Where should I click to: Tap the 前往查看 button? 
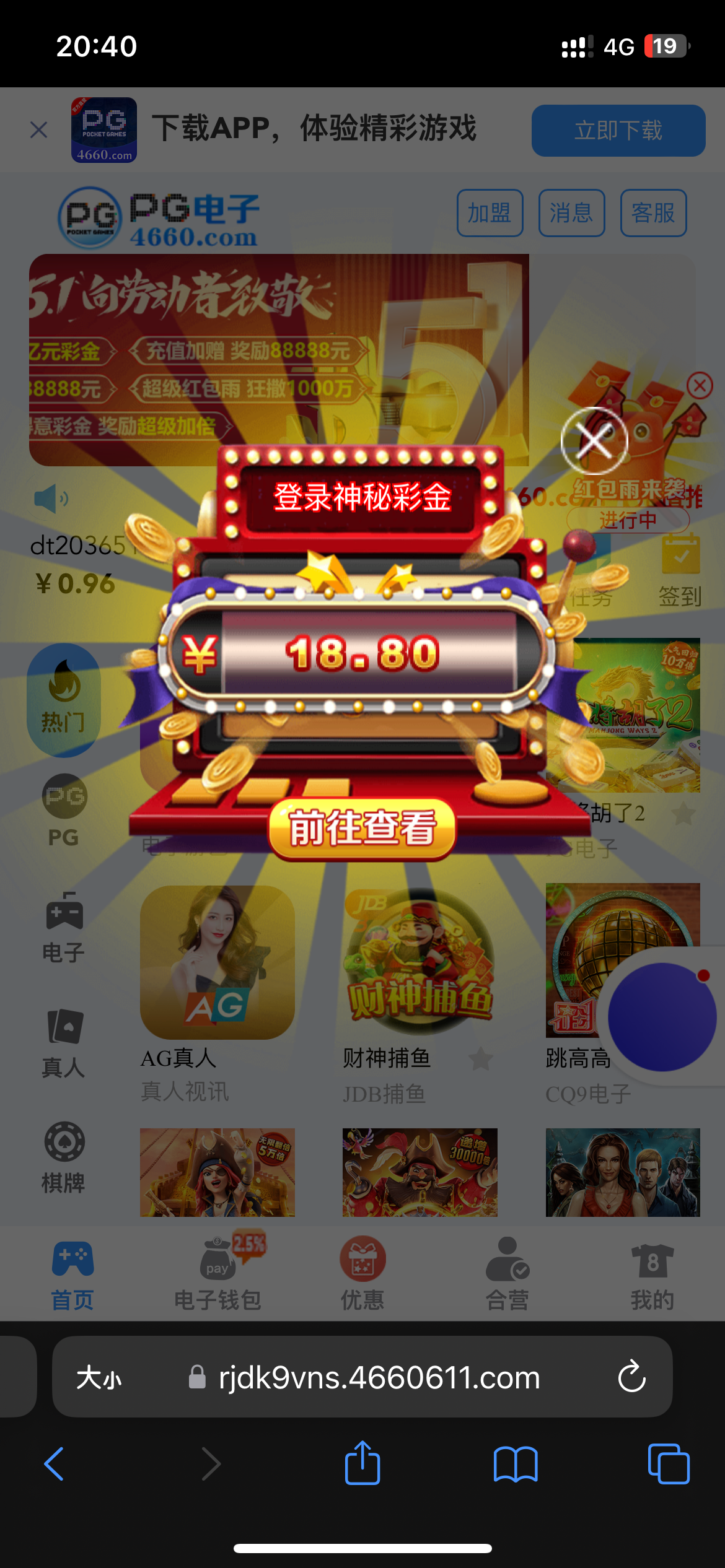click(x=362, y=829)
